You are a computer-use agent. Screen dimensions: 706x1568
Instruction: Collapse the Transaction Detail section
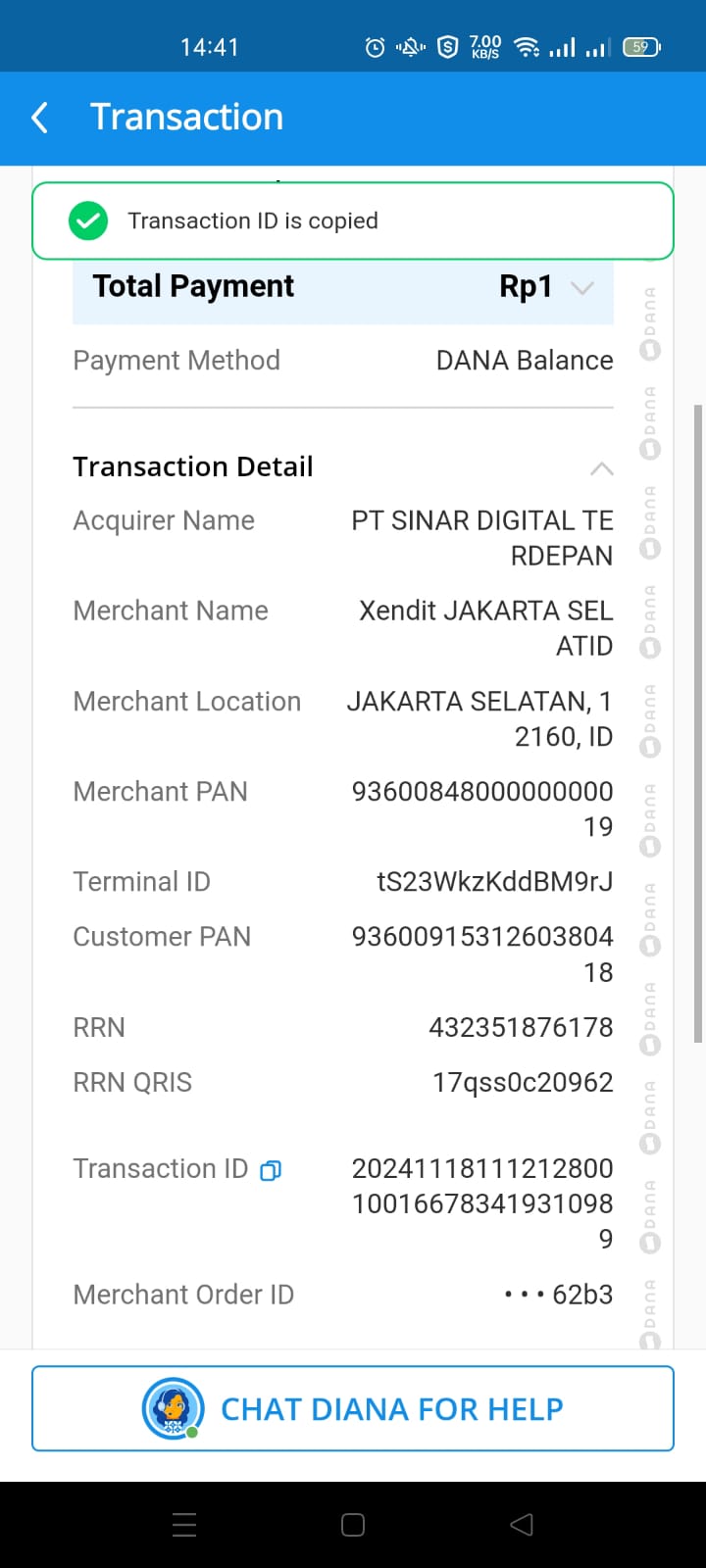(x=602, y=468)
